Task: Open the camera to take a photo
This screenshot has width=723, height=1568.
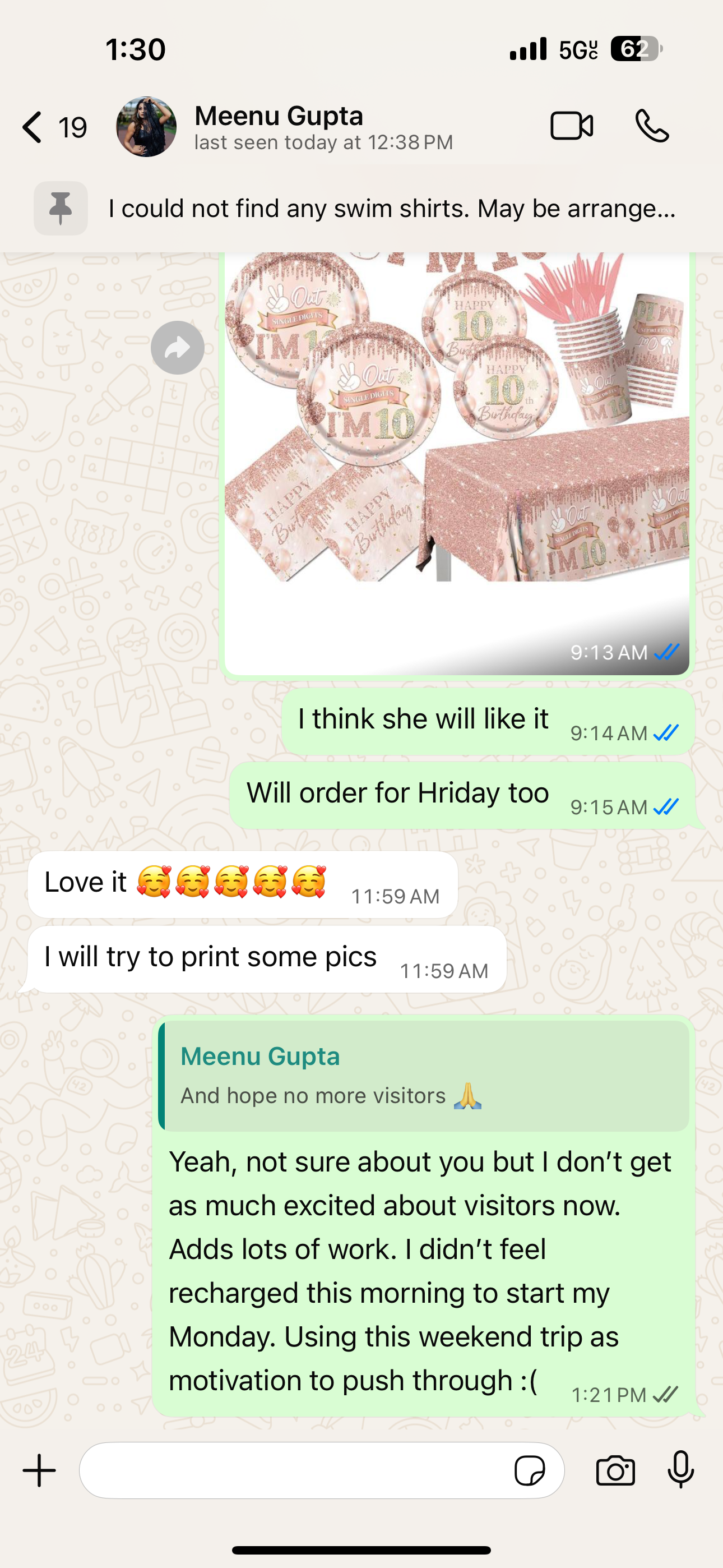Action: click(615, 1470)
